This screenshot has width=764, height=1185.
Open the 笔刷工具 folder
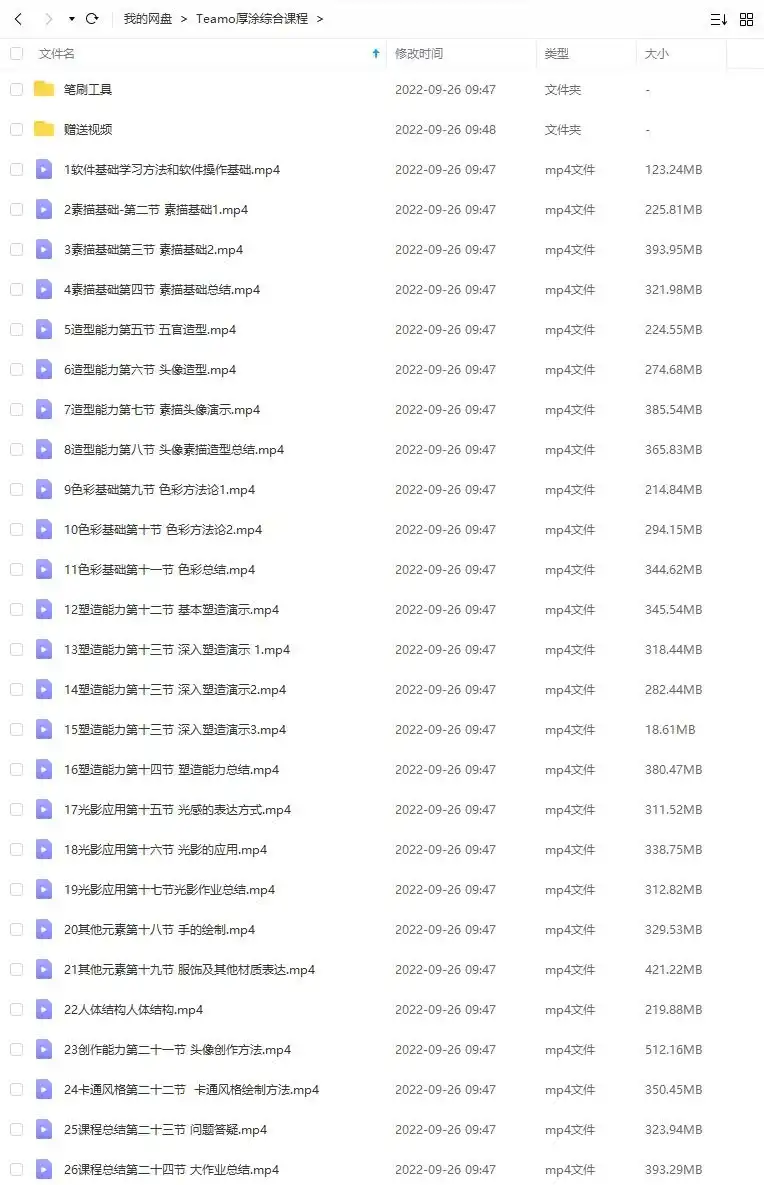tap(88, 90)
